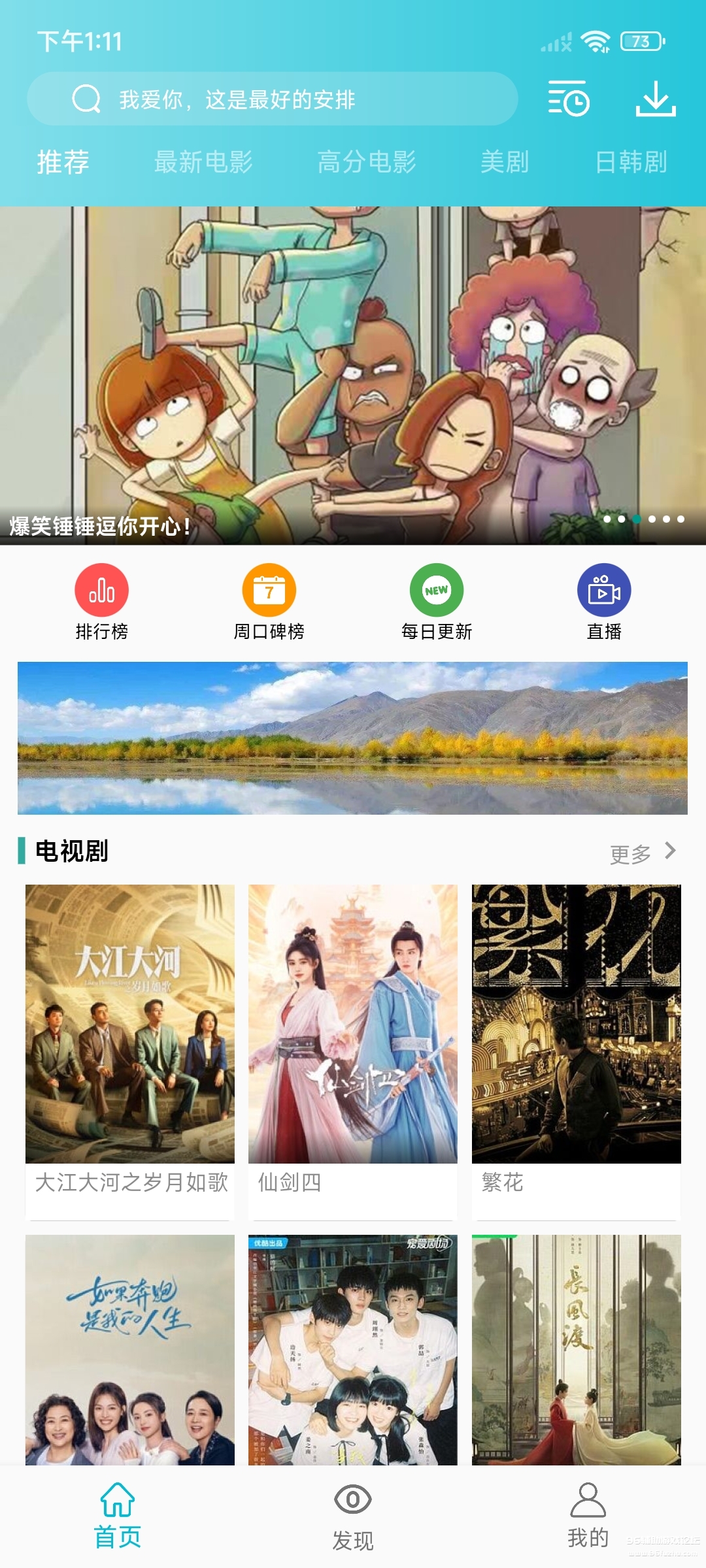Select the 美剧 tab

pos(505,162)
